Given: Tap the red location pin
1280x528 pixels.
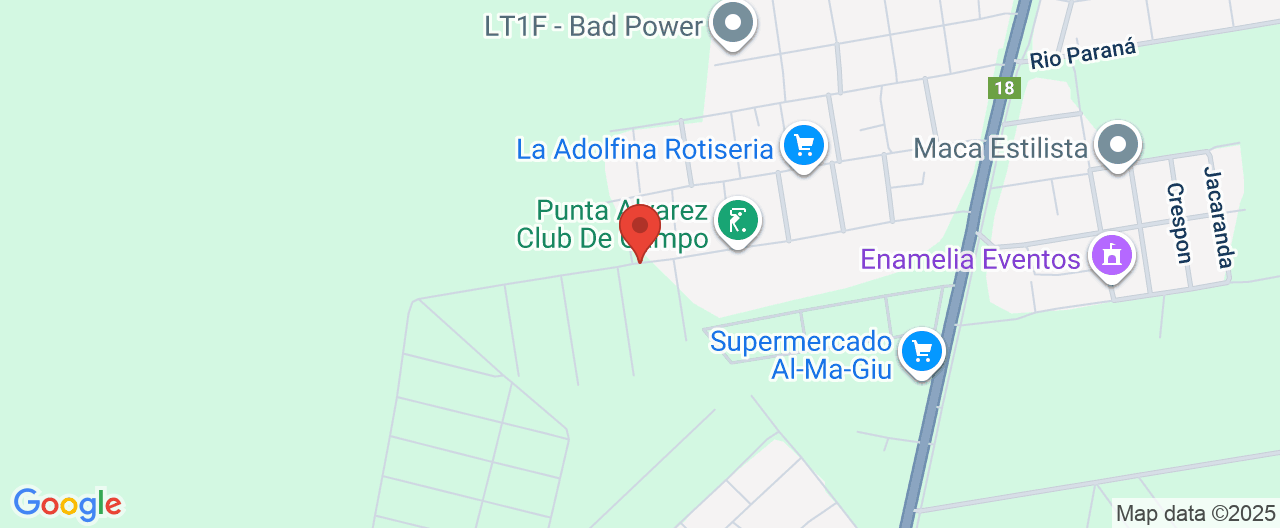Looking at the screenshot, I should (640, 229).
